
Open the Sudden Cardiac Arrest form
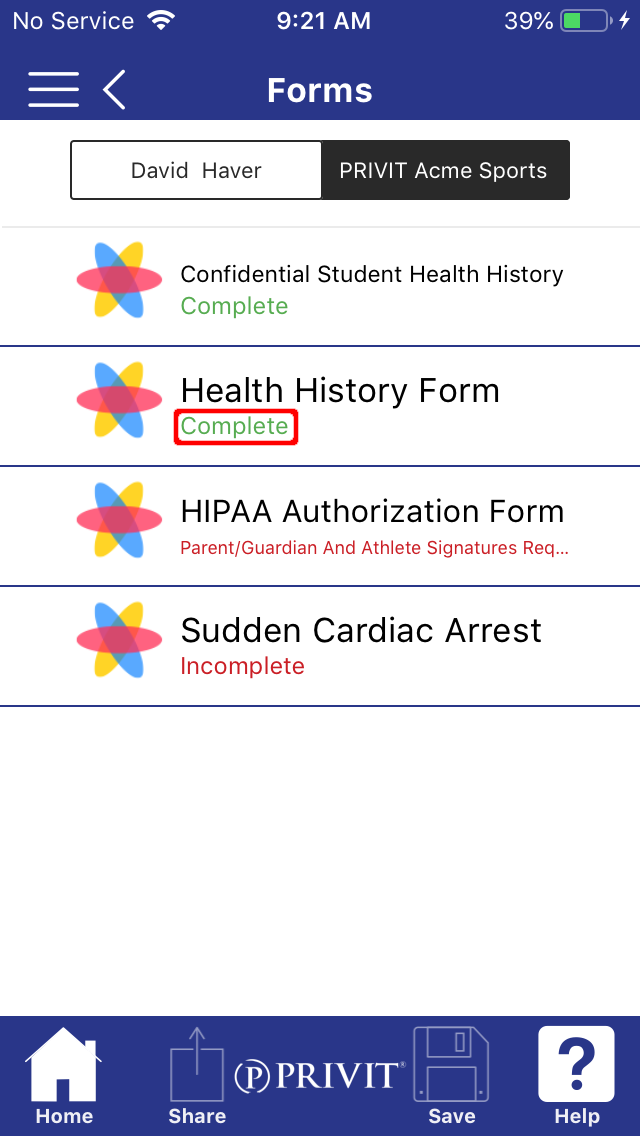click(320, 646)
